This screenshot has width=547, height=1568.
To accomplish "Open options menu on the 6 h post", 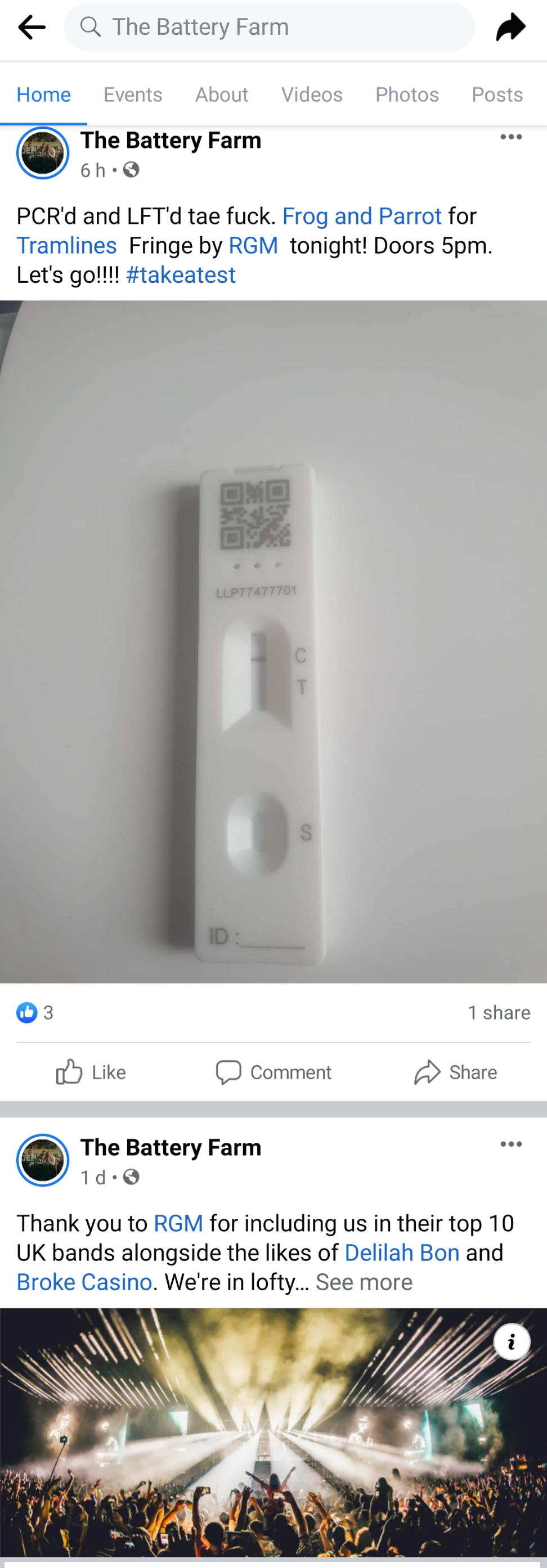I will click(510, 137).
